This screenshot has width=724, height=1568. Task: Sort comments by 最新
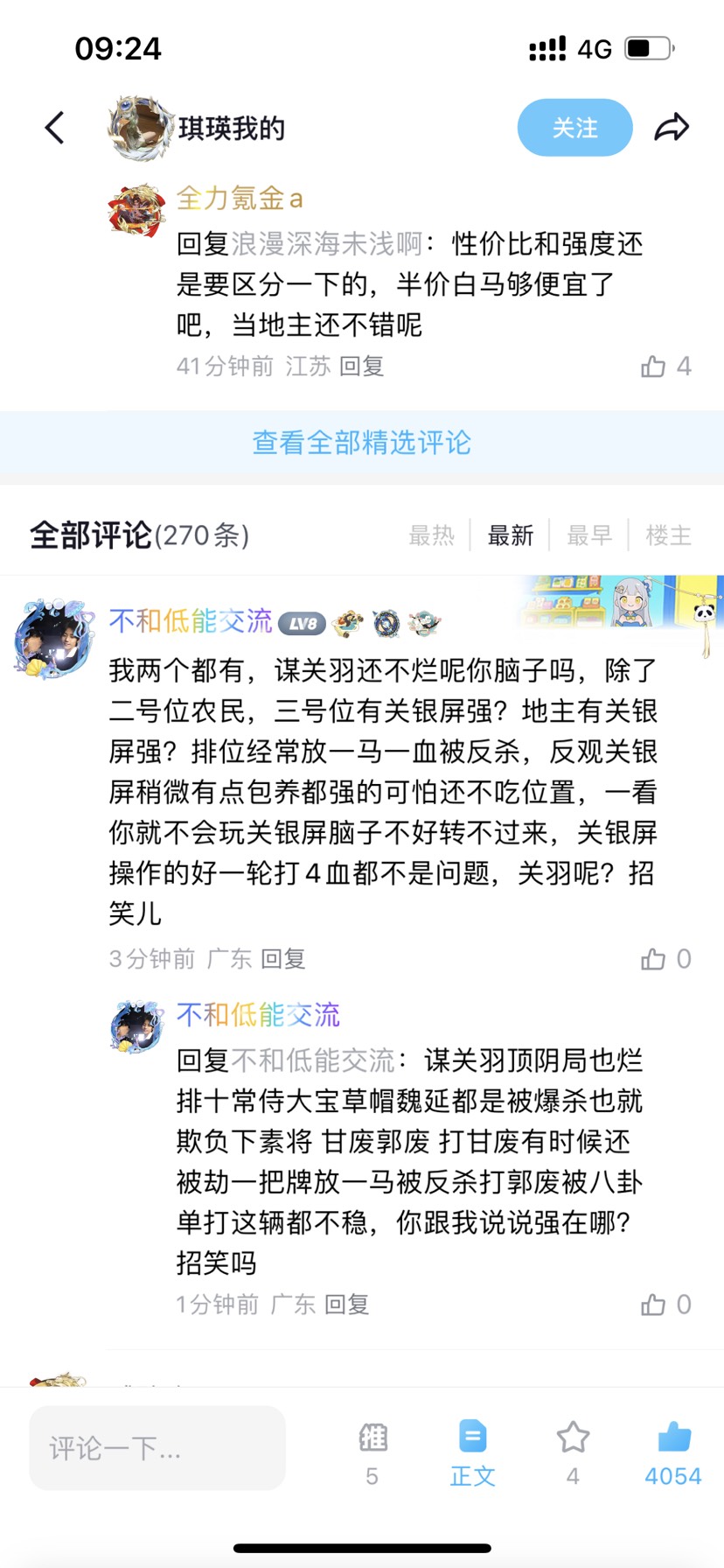pos(511,535)
